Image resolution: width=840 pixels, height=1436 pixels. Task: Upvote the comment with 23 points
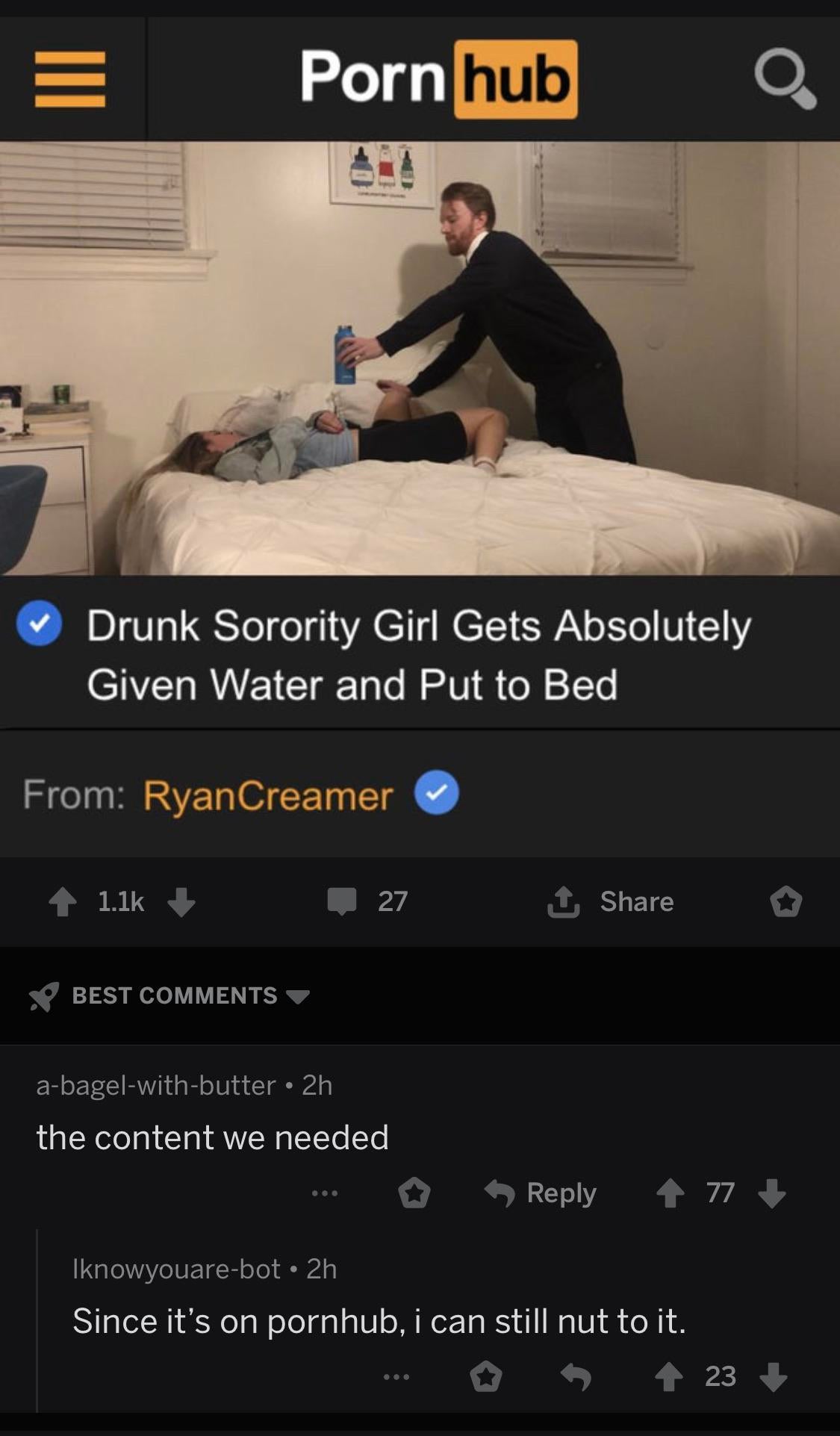[x=669, y=1376]
